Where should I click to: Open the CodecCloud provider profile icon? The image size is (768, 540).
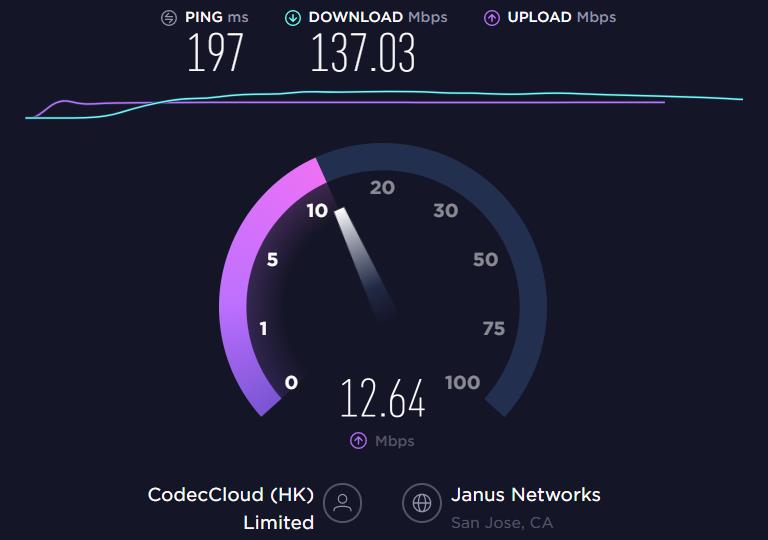click(x=343, y=503)
